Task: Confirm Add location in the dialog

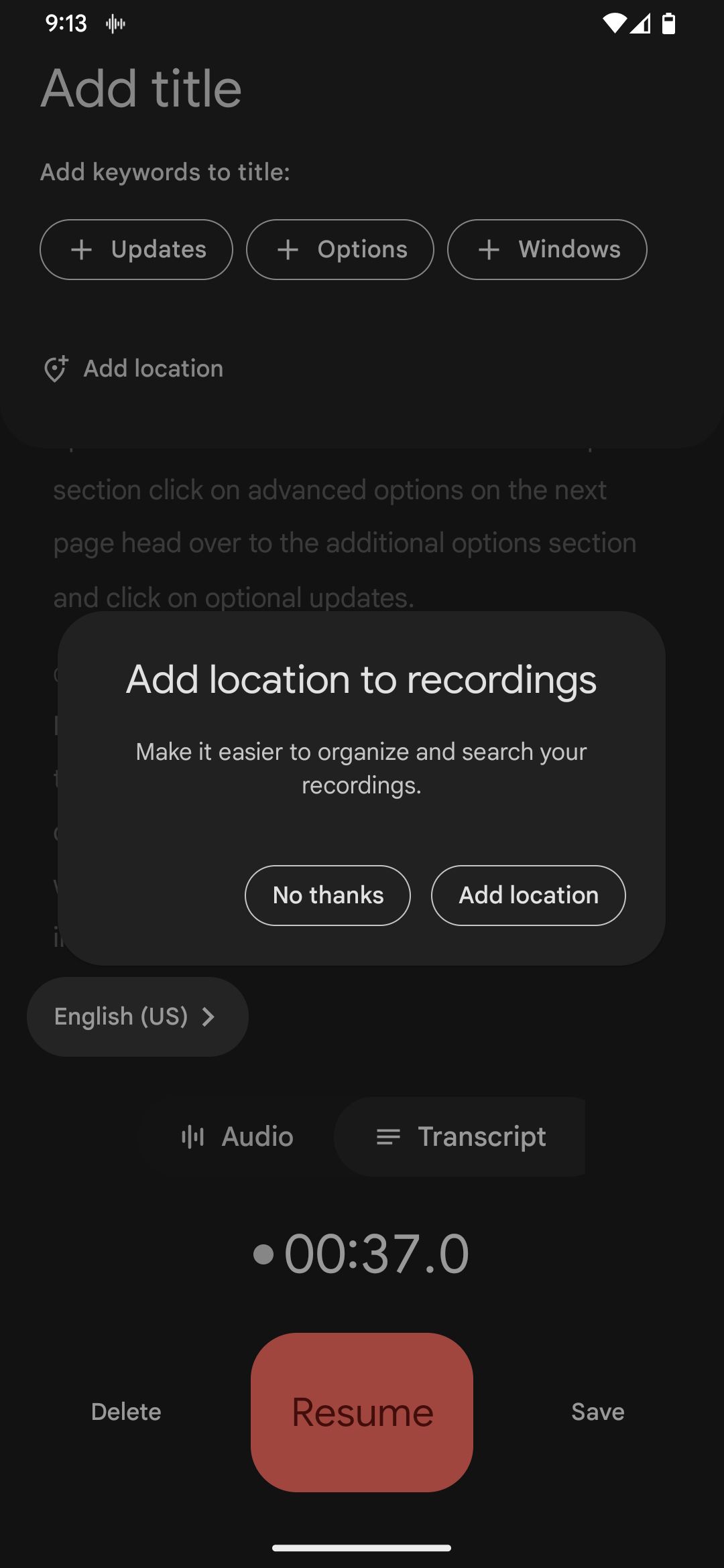Action: (528, 895)
